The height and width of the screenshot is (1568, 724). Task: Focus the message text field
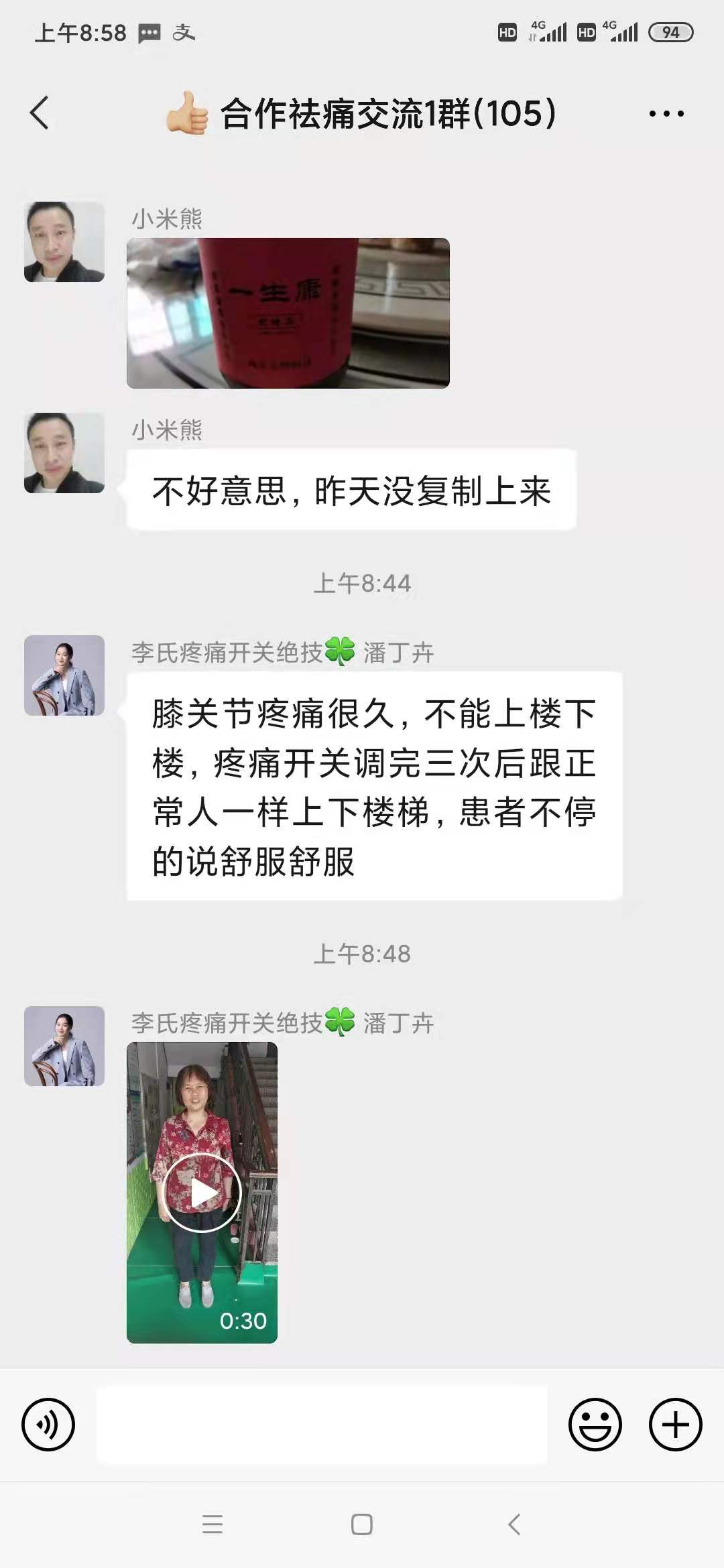322,1425
